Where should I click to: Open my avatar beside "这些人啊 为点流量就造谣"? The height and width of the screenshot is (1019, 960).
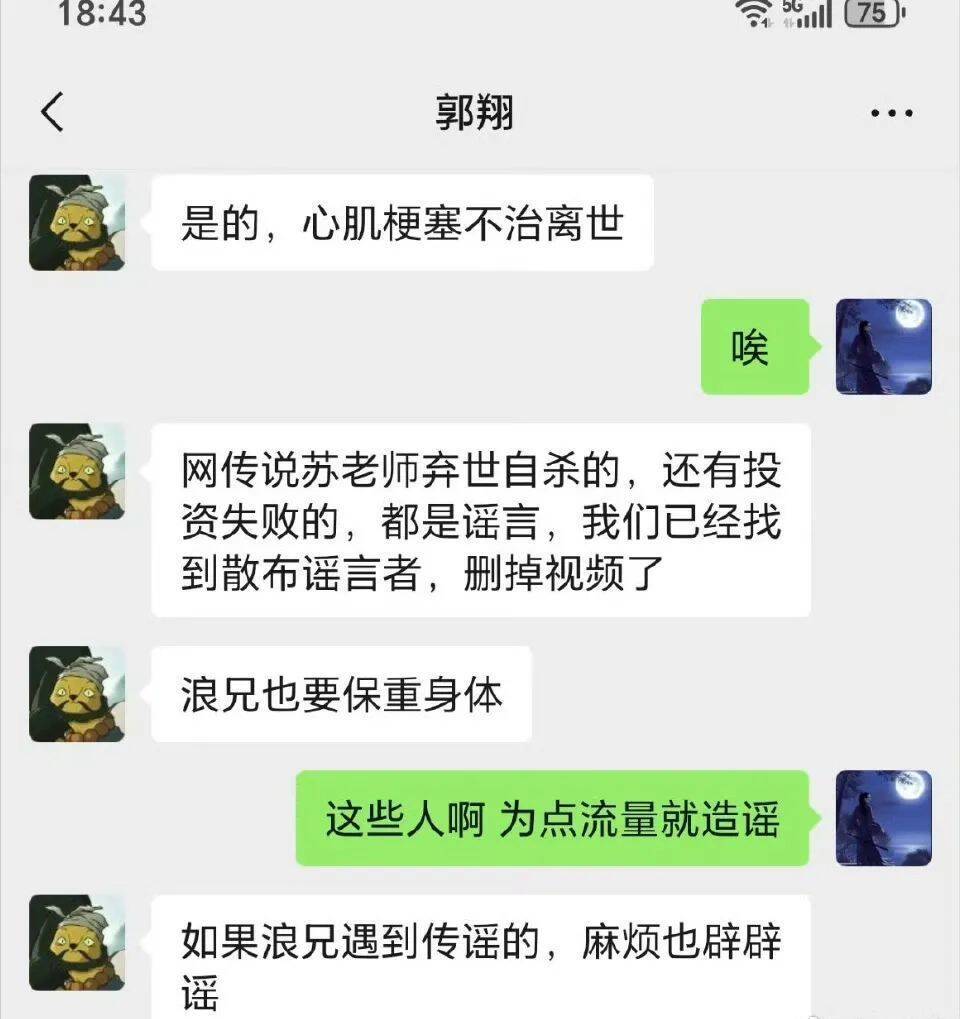883,817
